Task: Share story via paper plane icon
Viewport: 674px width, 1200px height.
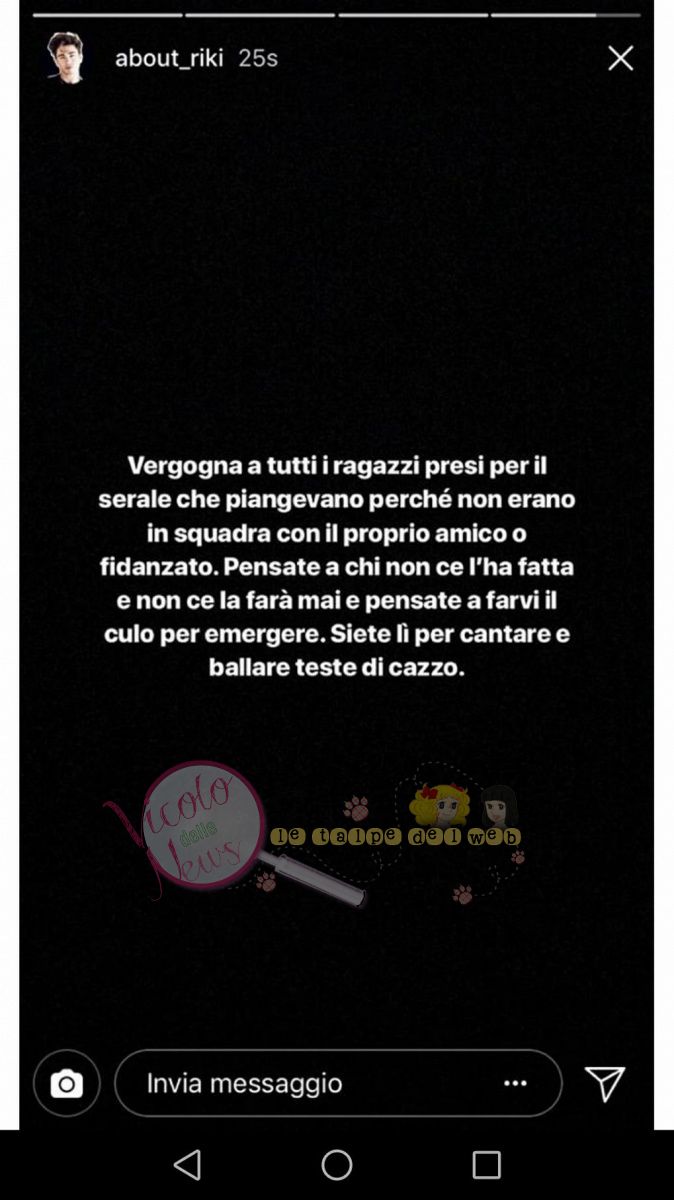Action: pos(605,1083)
